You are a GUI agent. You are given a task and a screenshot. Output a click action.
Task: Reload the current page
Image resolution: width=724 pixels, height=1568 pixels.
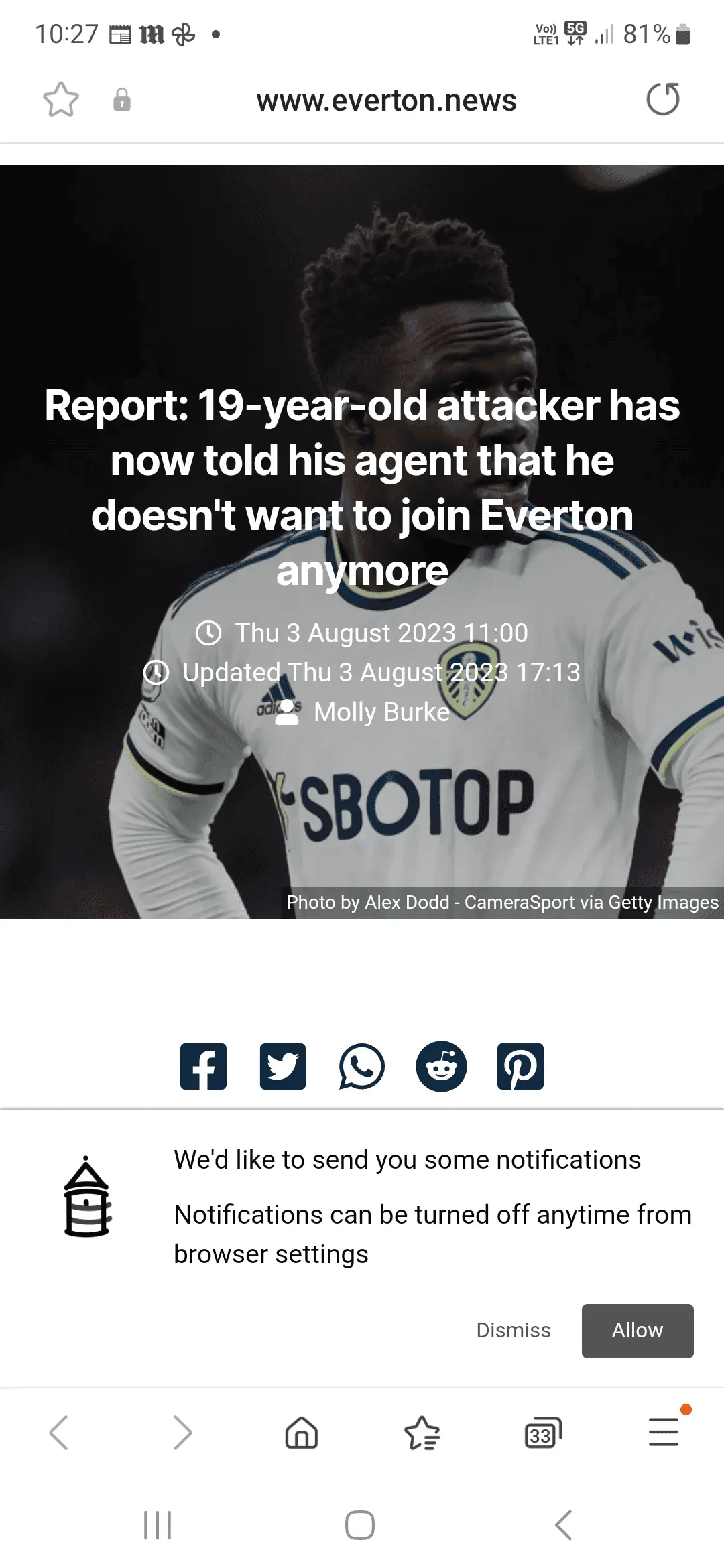point(662,100)
